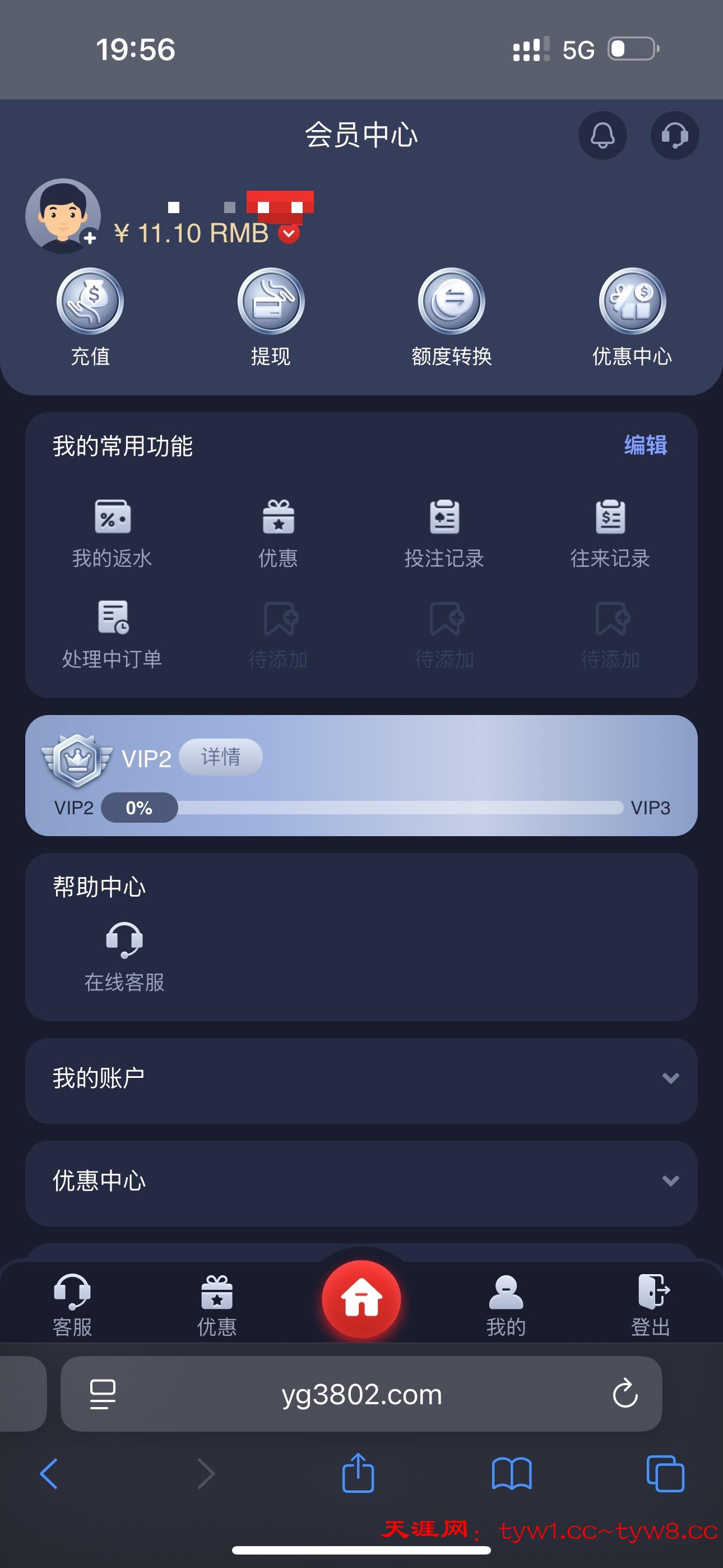The width and height of the screenshot is (723, 1568).
Task: Go to the red home button
Action: (x=361, y=1299)
